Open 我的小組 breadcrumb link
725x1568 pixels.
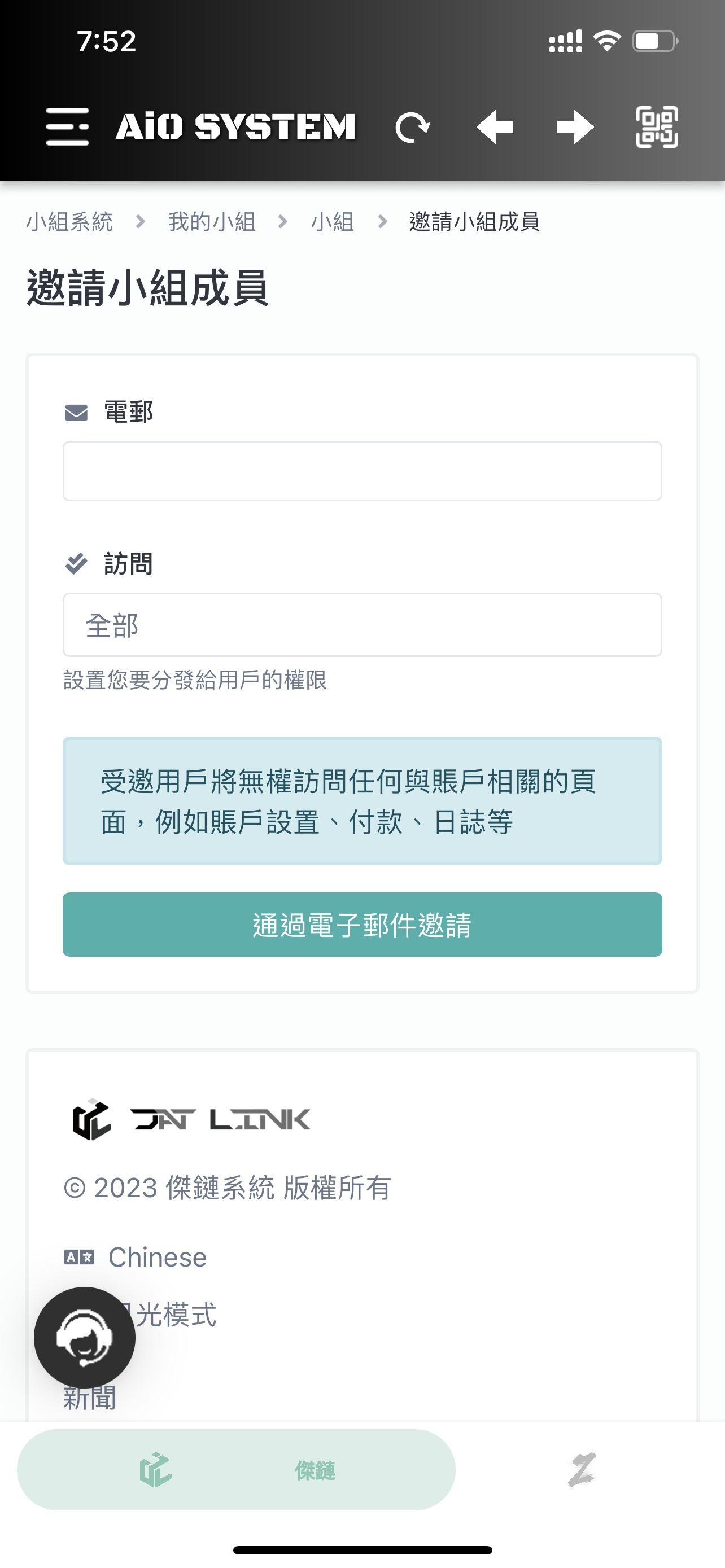[x=212, y=222]
